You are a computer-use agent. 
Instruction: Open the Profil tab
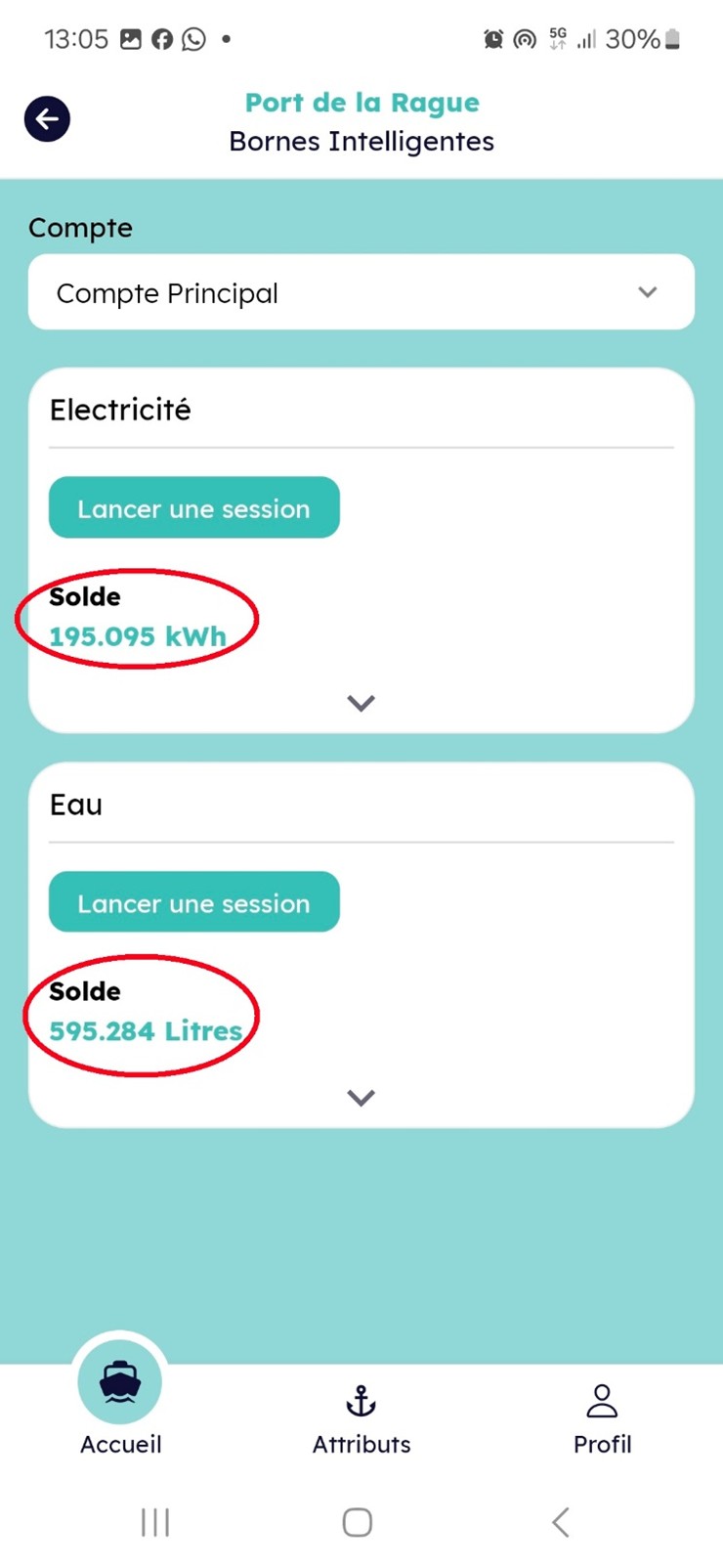(602, 1417)
